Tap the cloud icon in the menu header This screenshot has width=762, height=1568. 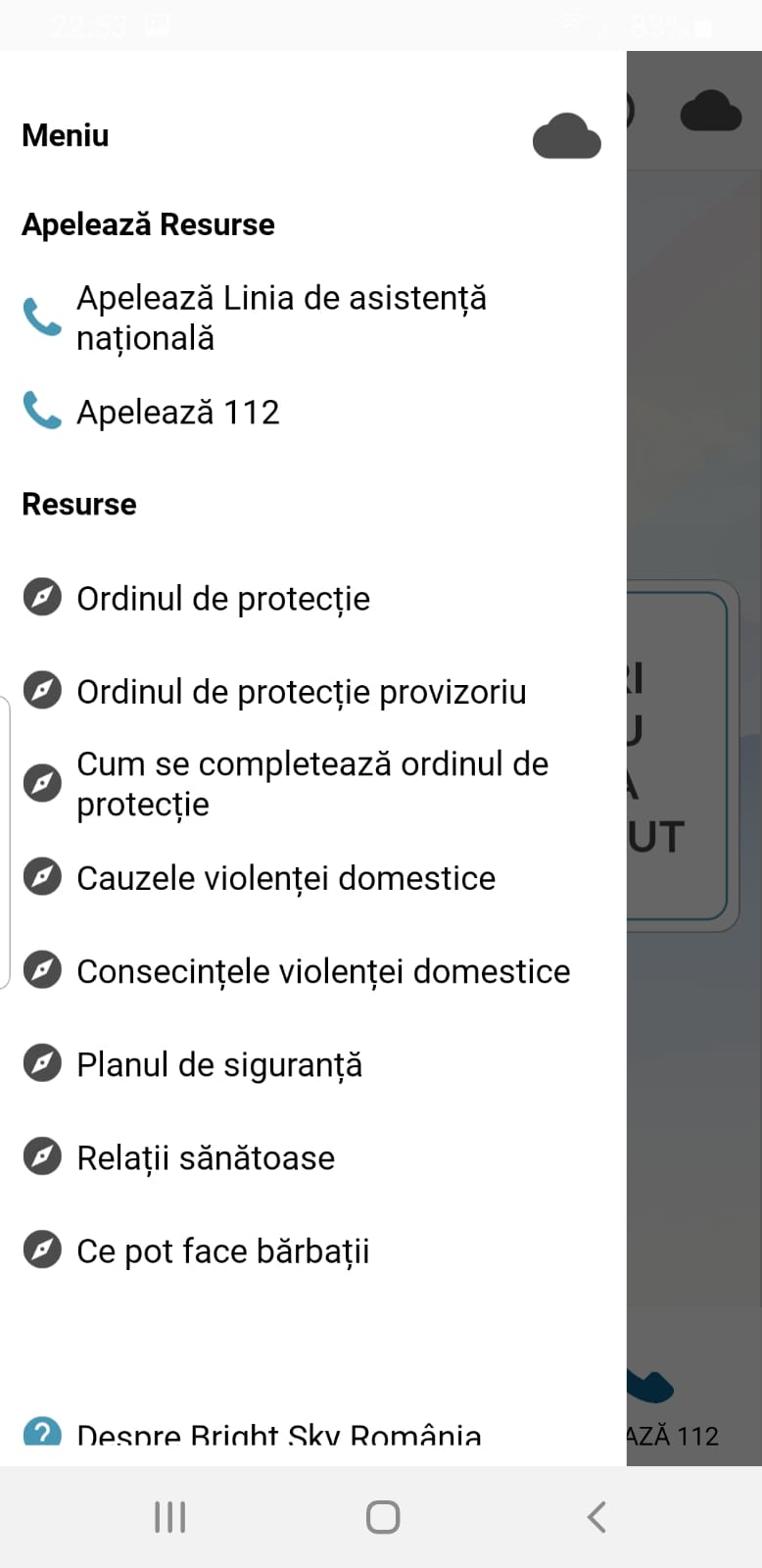pos(566,136)
